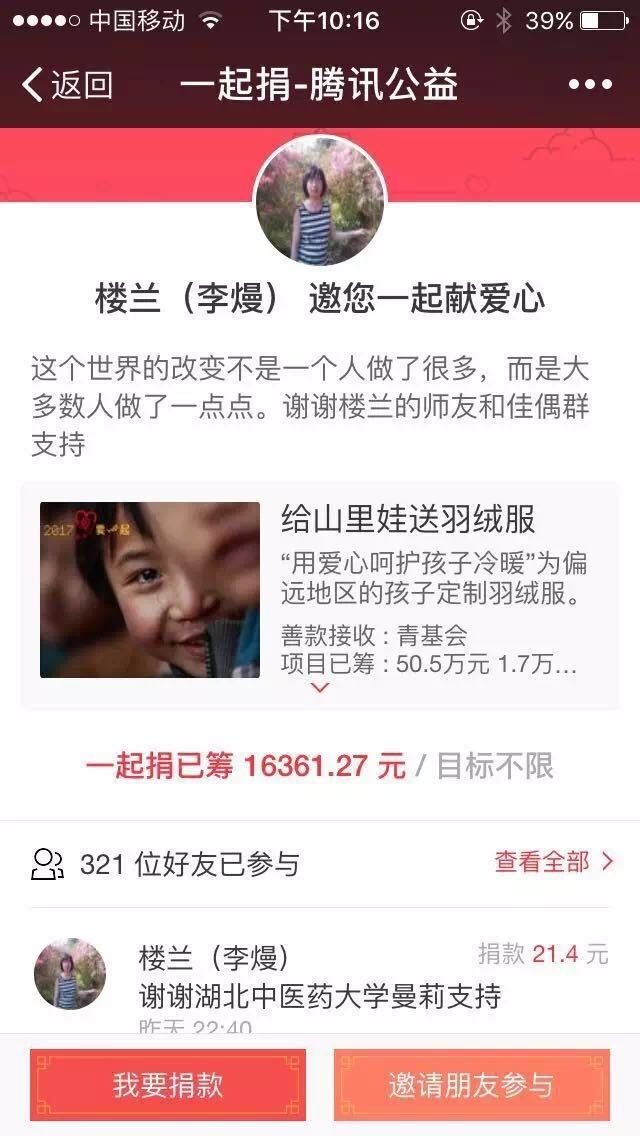
Task: Open the 给山里娃送羽绒服 project card
Action: 320,588
